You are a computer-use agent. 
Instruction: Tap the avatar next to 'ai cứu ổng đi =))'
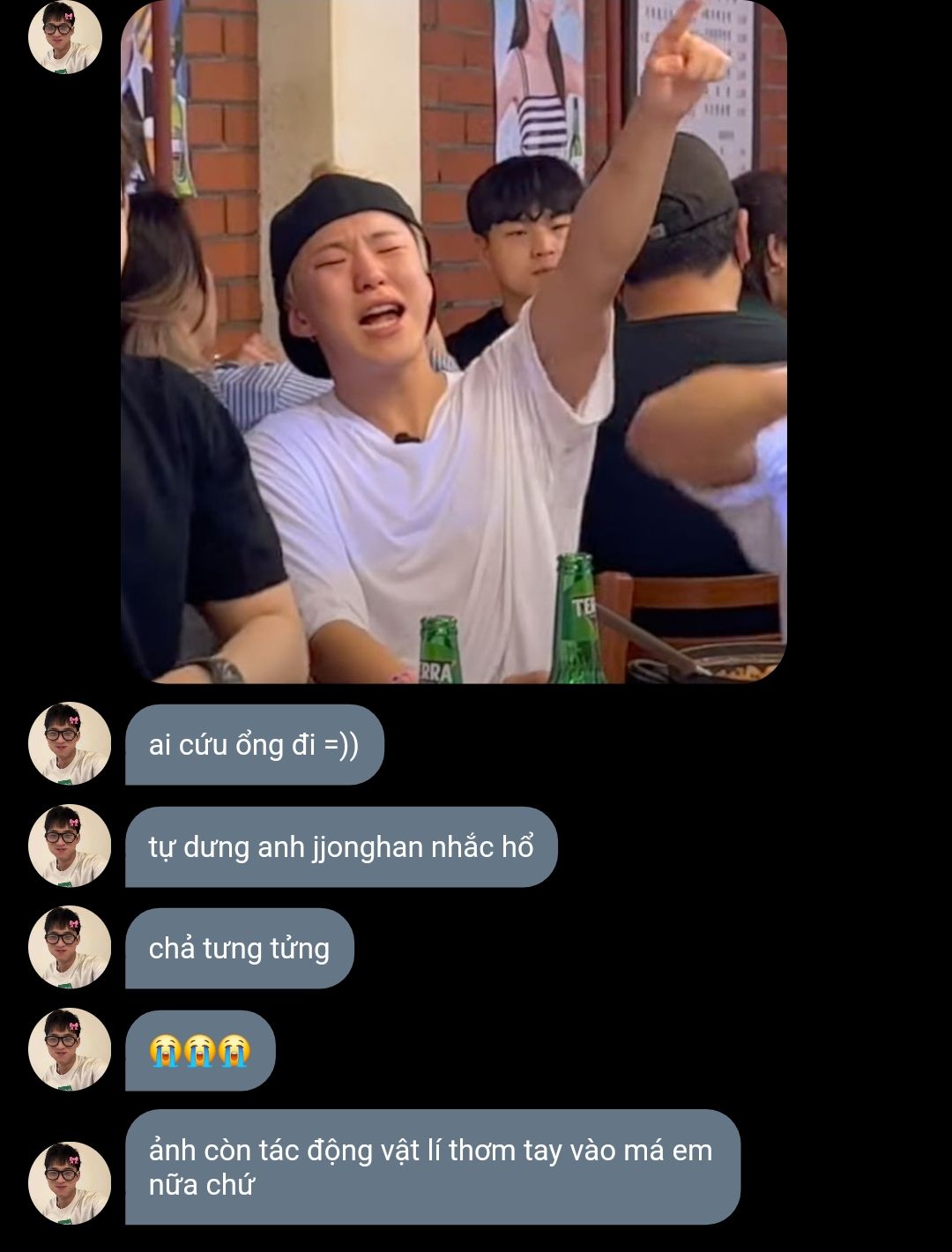(x=70, y=743)
